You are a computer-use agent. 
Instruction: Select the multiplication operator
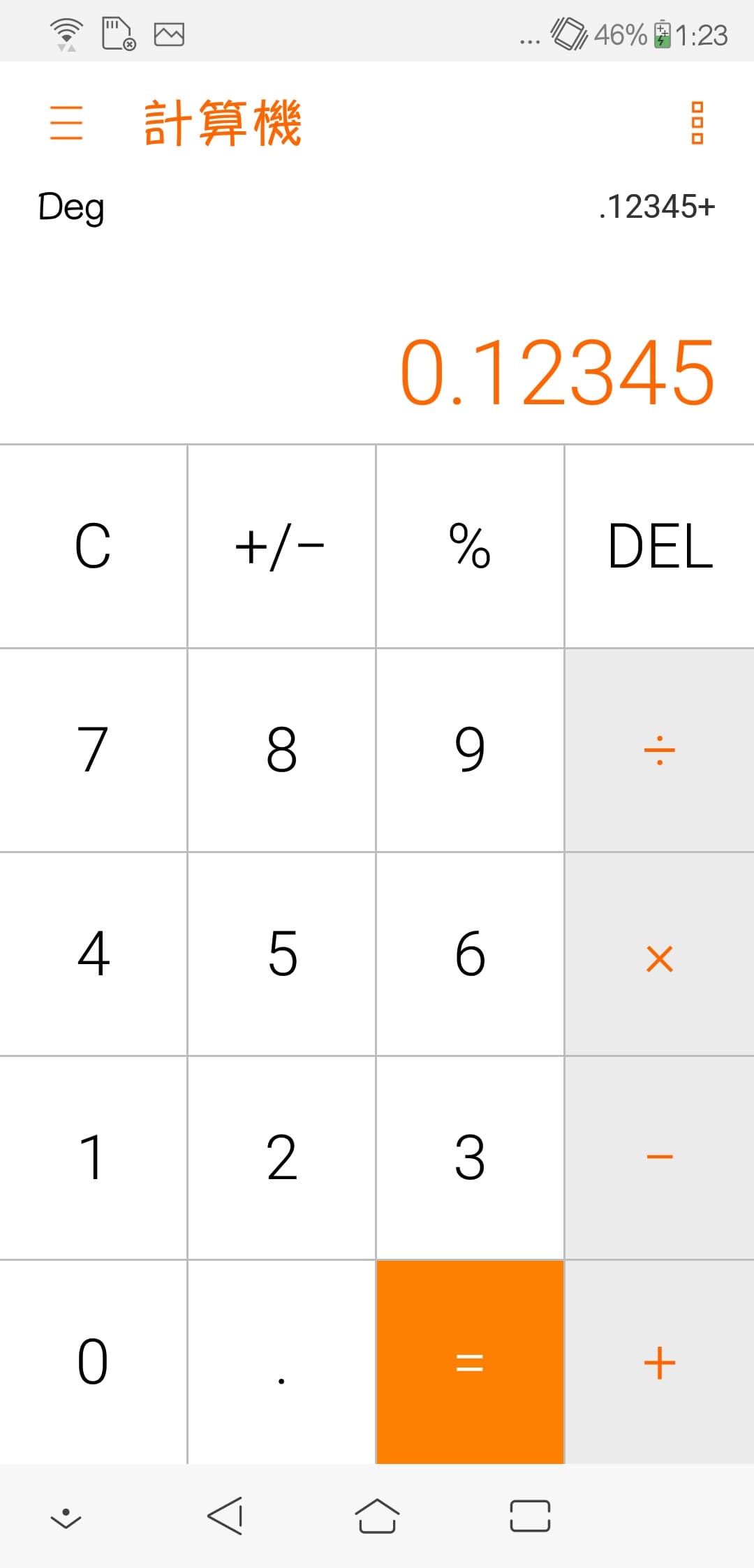tap(660, 954)
